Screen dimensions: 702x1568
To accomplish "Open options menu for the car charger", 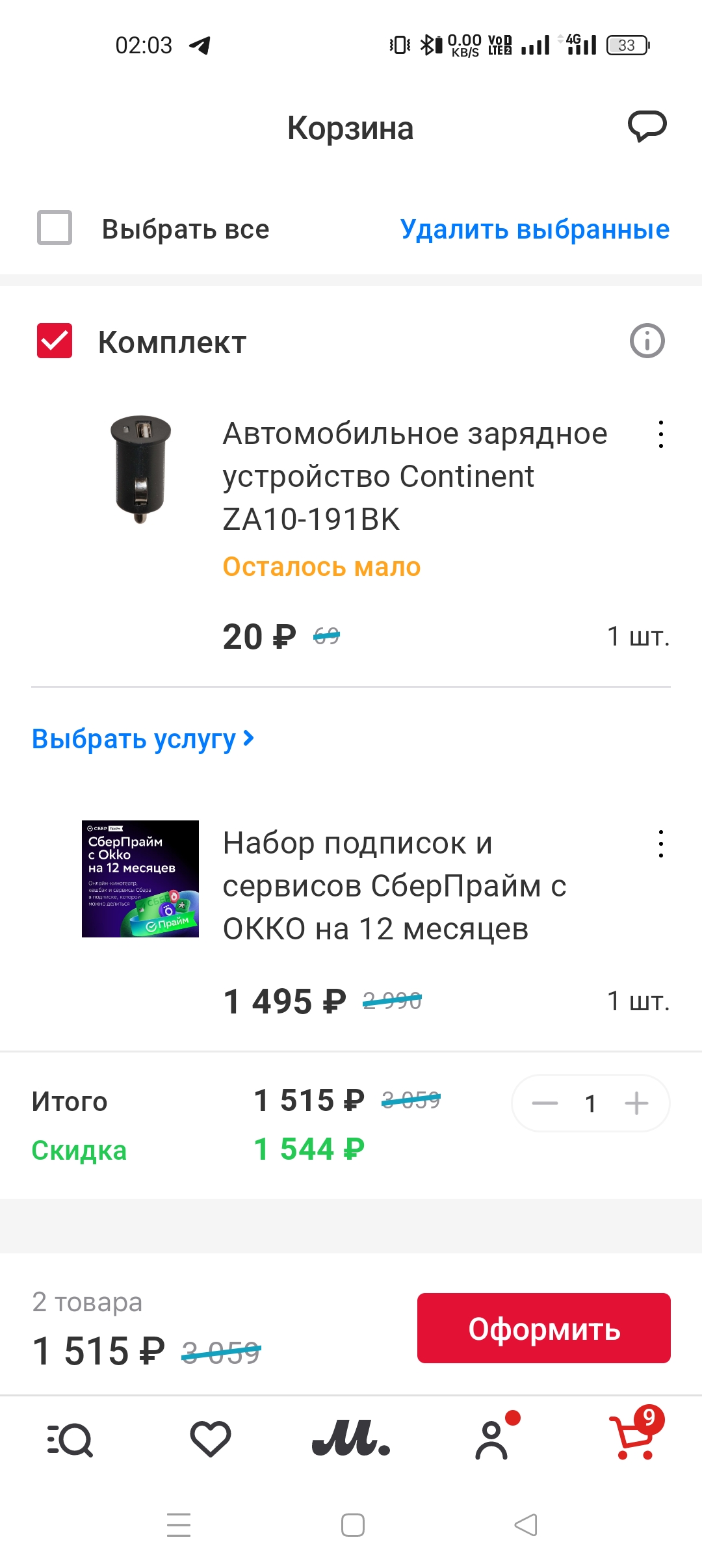I will pyautogui.click(x=660, y=434).
